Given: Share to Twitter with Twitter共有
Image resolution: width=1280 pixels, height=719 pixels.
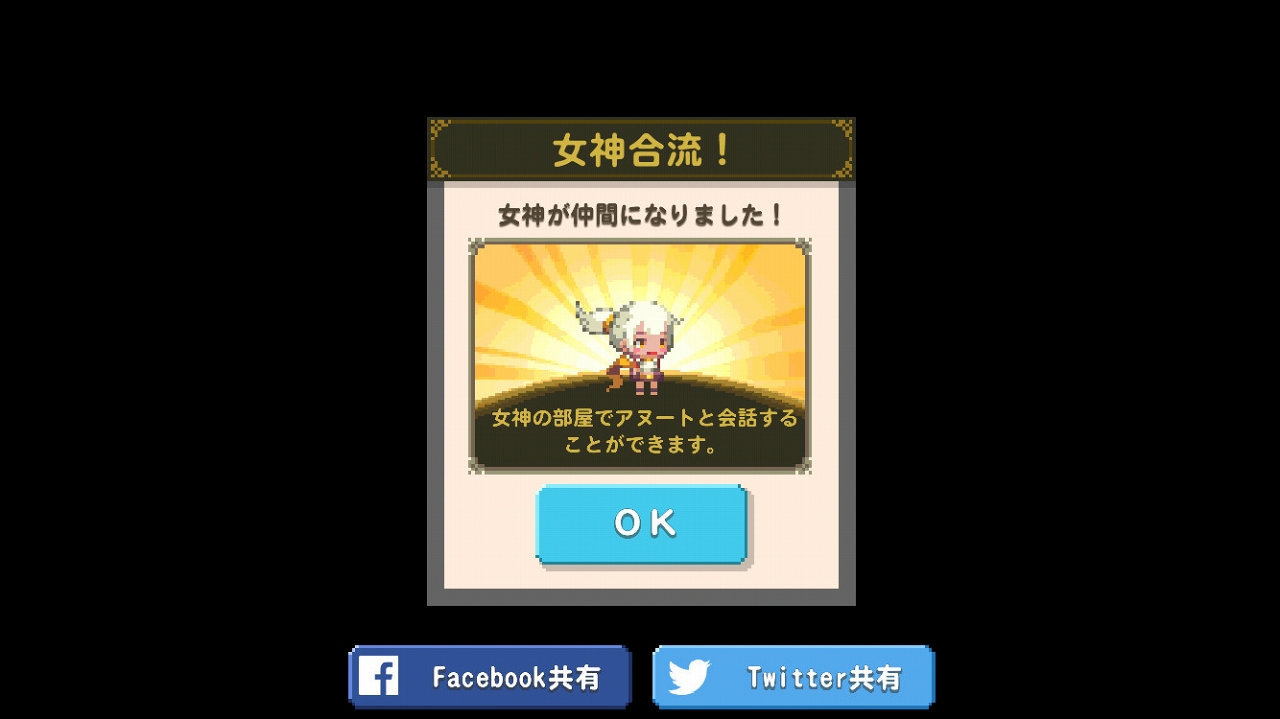Looking at the screenshot, I should tap(793, 677).
